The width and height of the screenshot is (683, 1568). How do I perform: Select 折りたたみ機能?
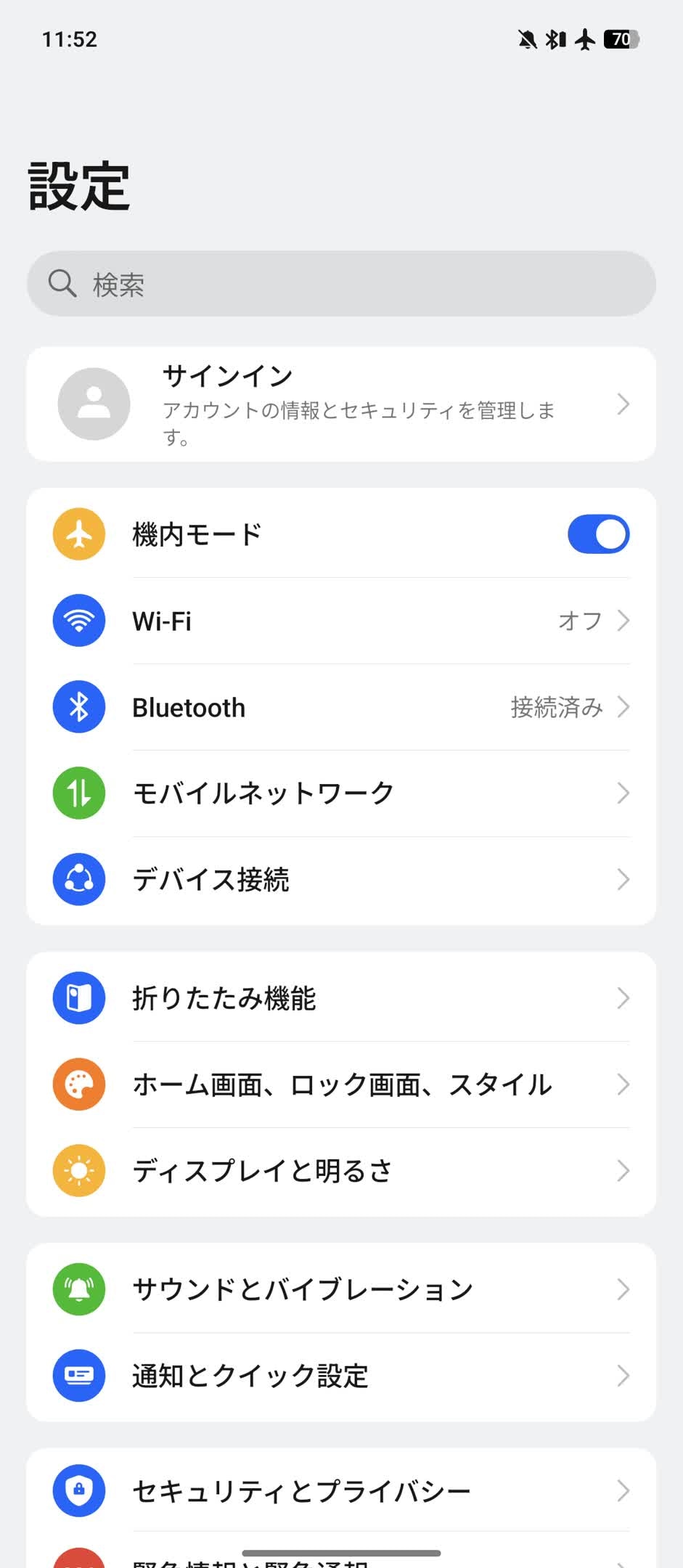pos(341,998)
